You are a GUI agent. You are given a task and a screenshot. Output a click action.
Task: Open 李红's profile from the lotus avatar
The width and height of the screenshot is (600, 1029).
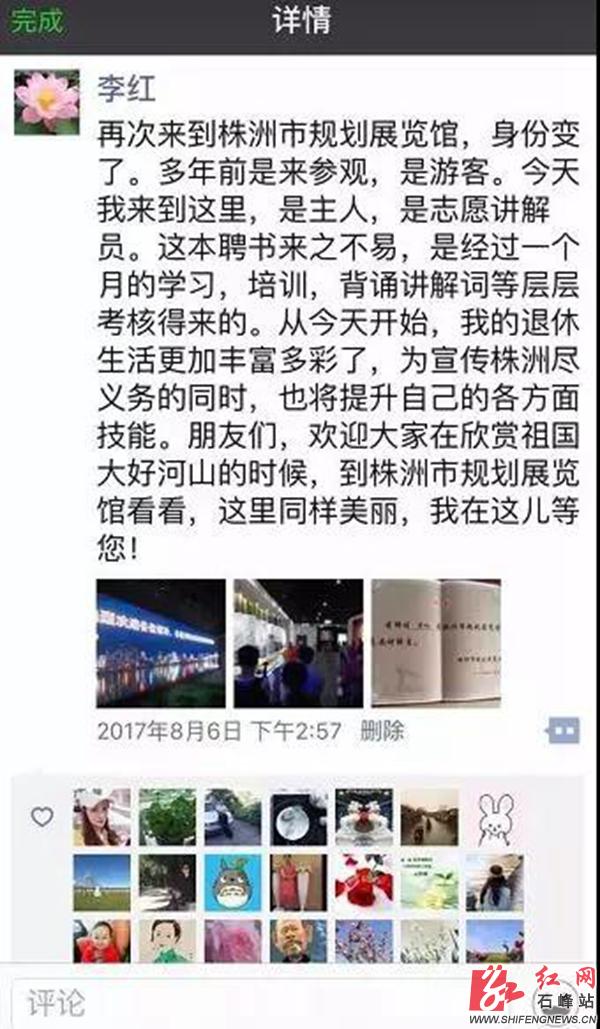pyautogui.click(x=46, y=102)
